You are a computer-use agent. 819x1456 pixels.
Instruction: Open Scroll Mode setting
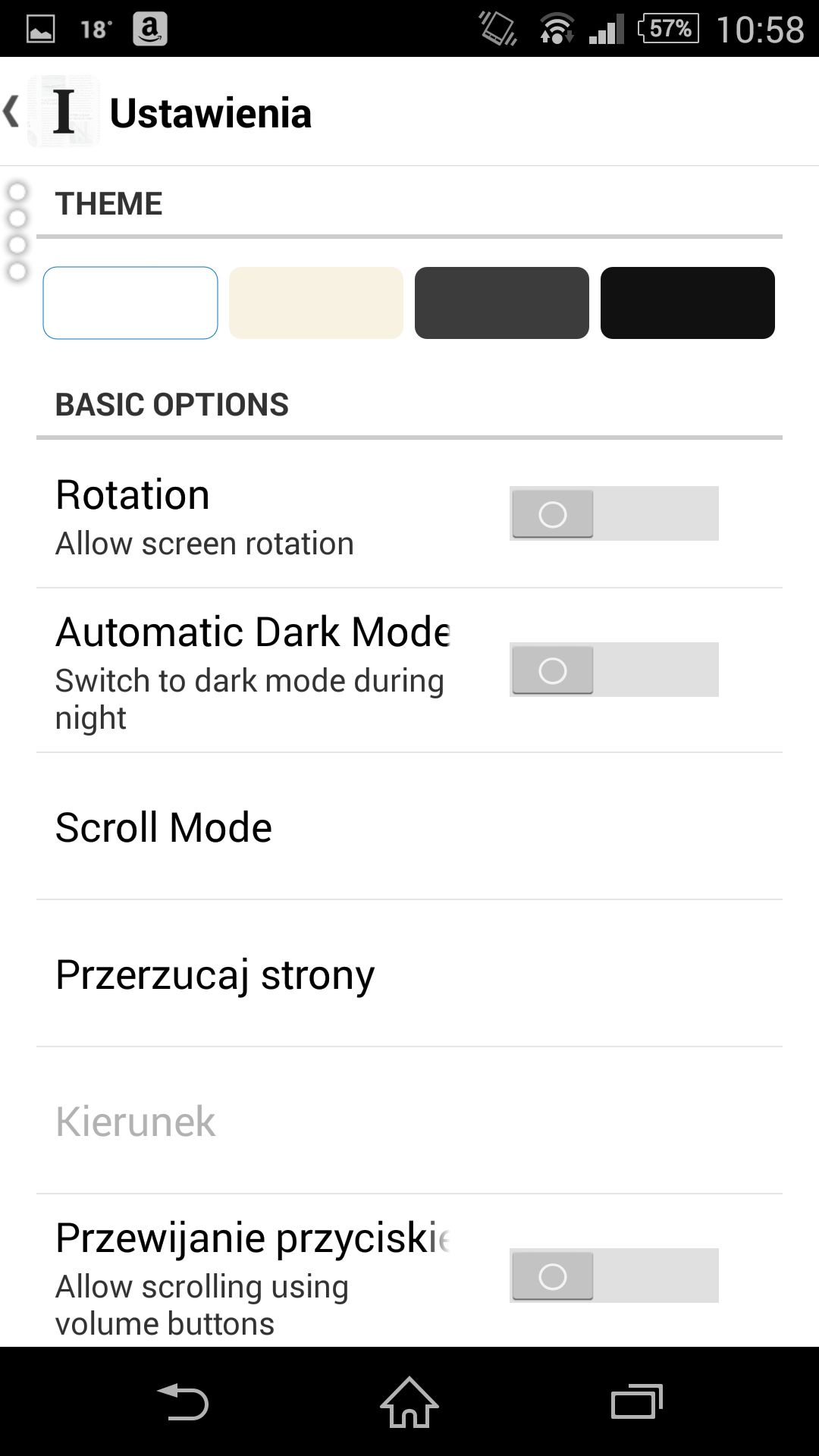point(409,827)
